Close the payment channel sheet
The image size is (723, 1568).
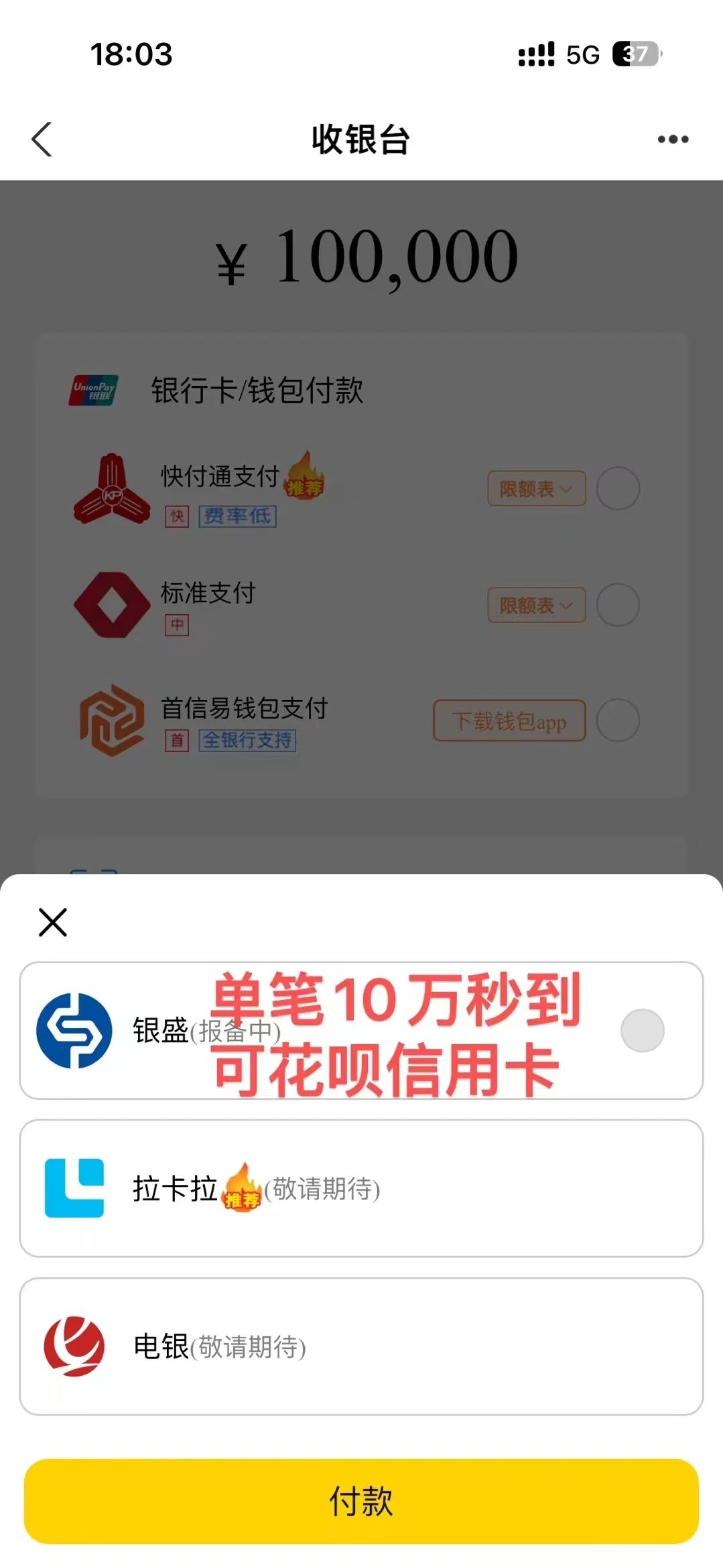tap(53, 922)
